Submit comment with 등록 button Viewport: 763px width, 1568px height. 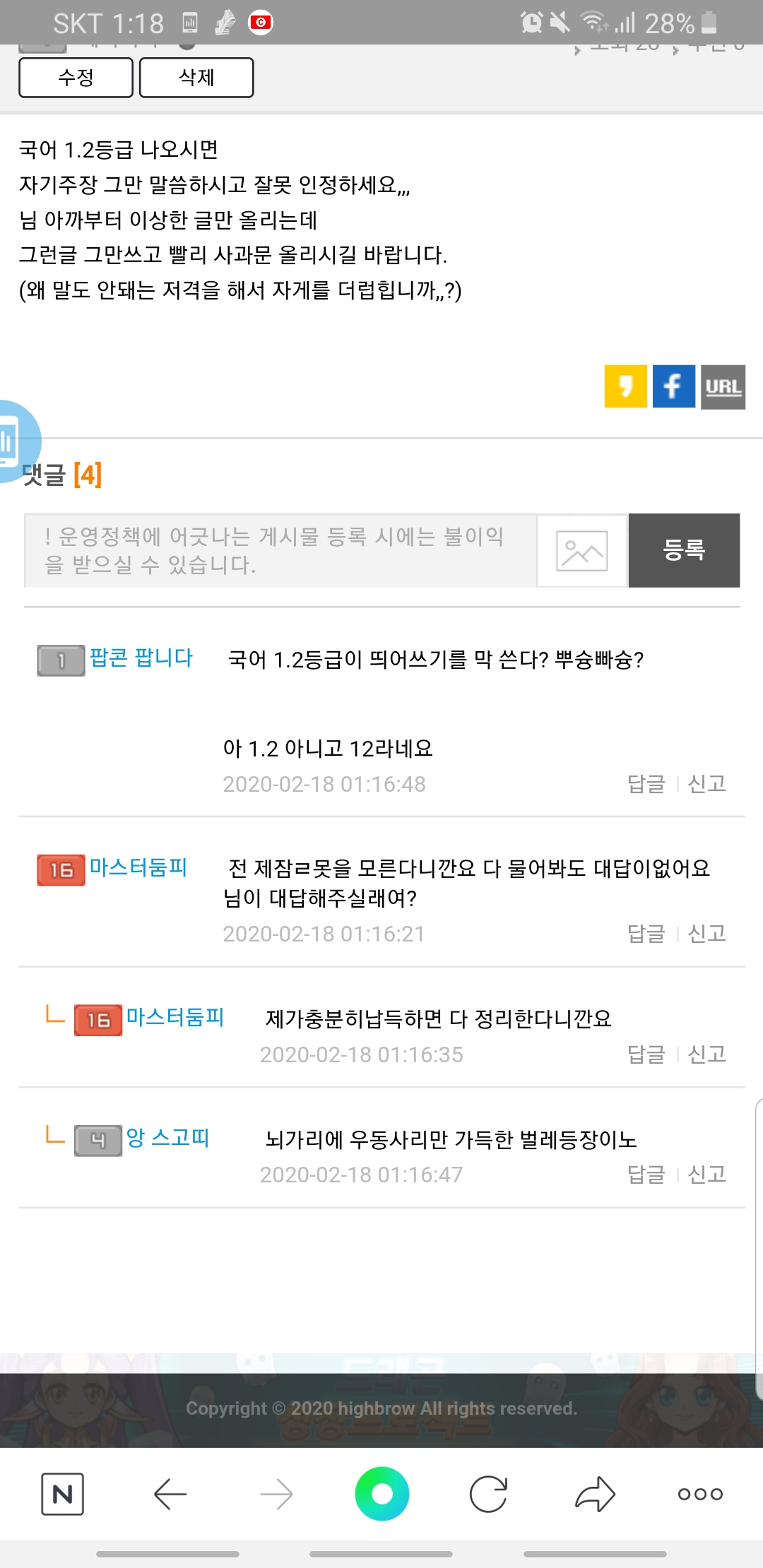tap(684, 550)
